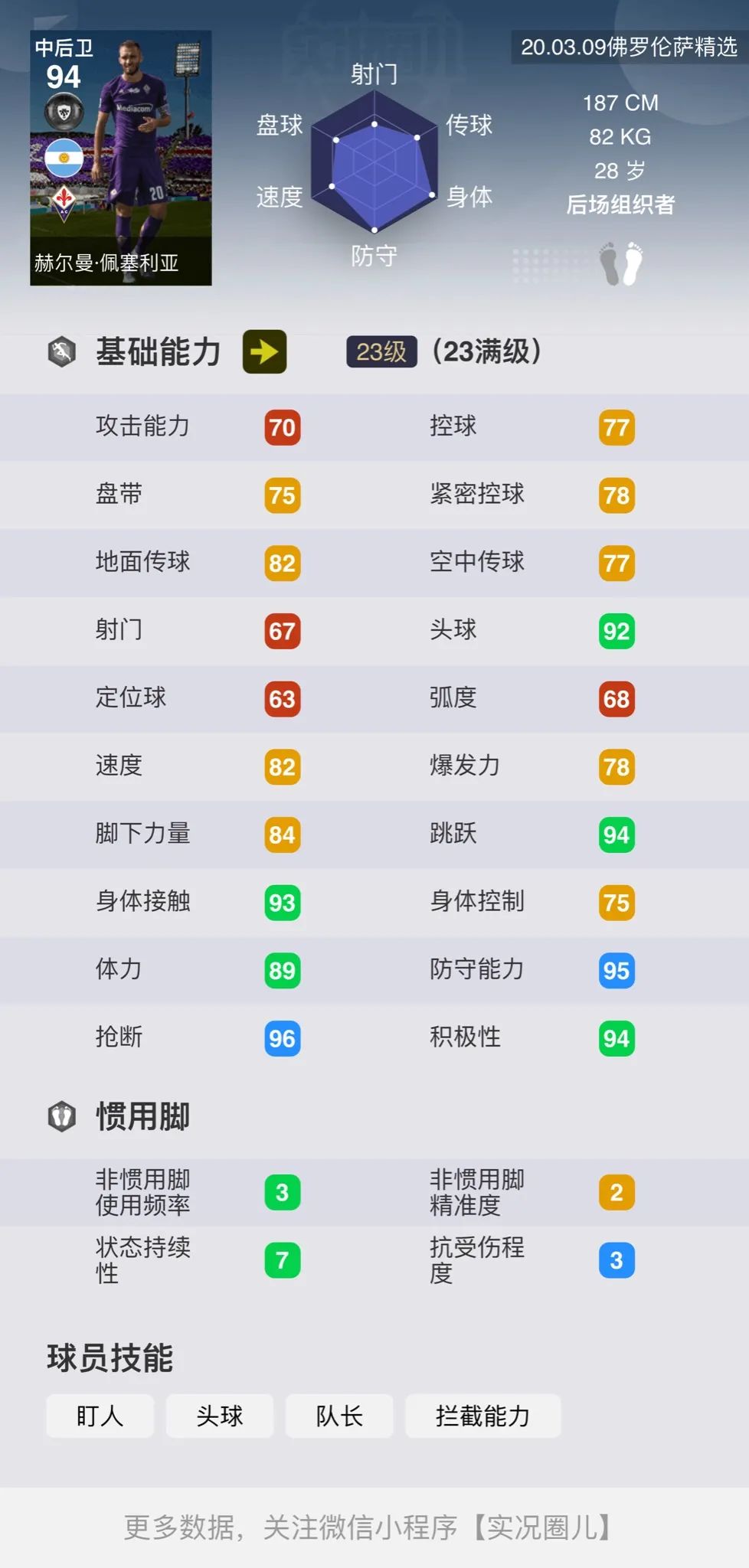Select the 头球 skill tab
Viewport: 749px width, 1568px height.
pyautogui.click(x=220, y=1417)
